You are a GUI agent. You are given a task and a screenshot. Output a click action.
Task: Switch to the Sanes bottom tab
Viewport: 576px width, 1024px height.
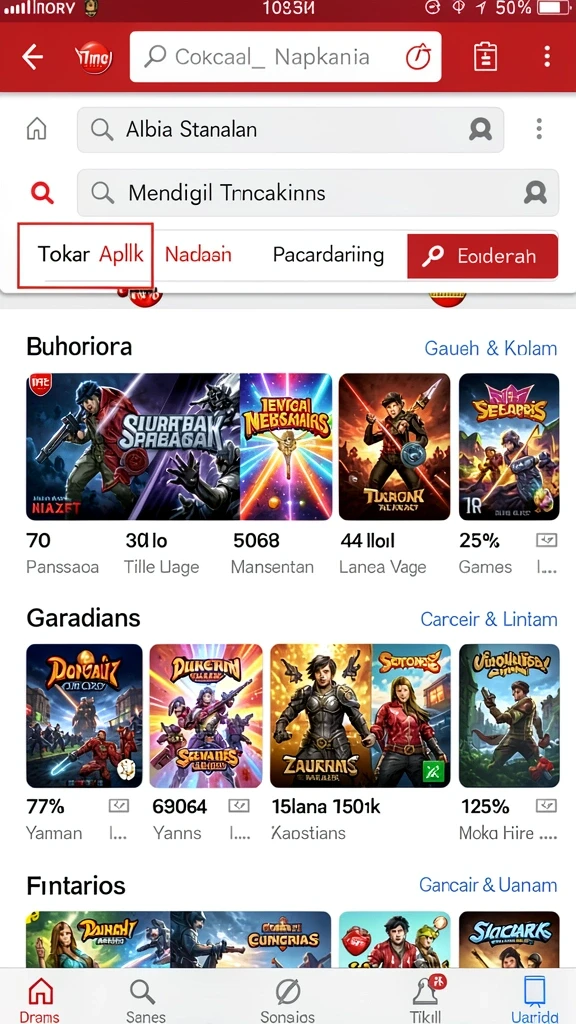click(x=146, y=1000)
